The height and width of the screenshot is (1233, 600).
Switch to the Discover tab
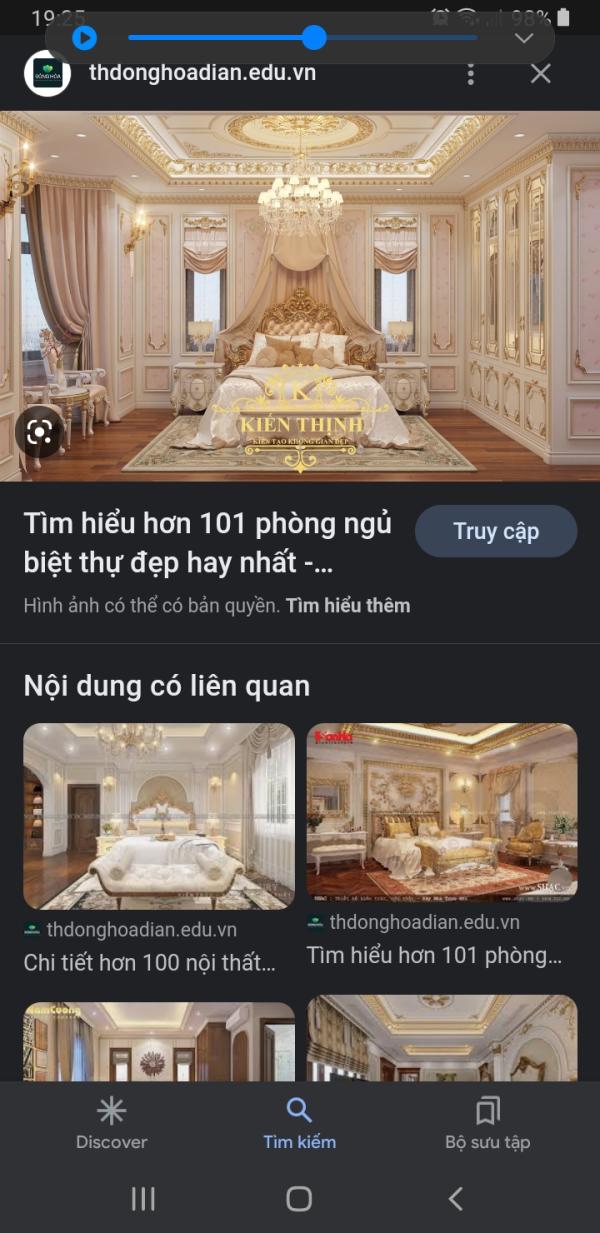click(111, 1124)
